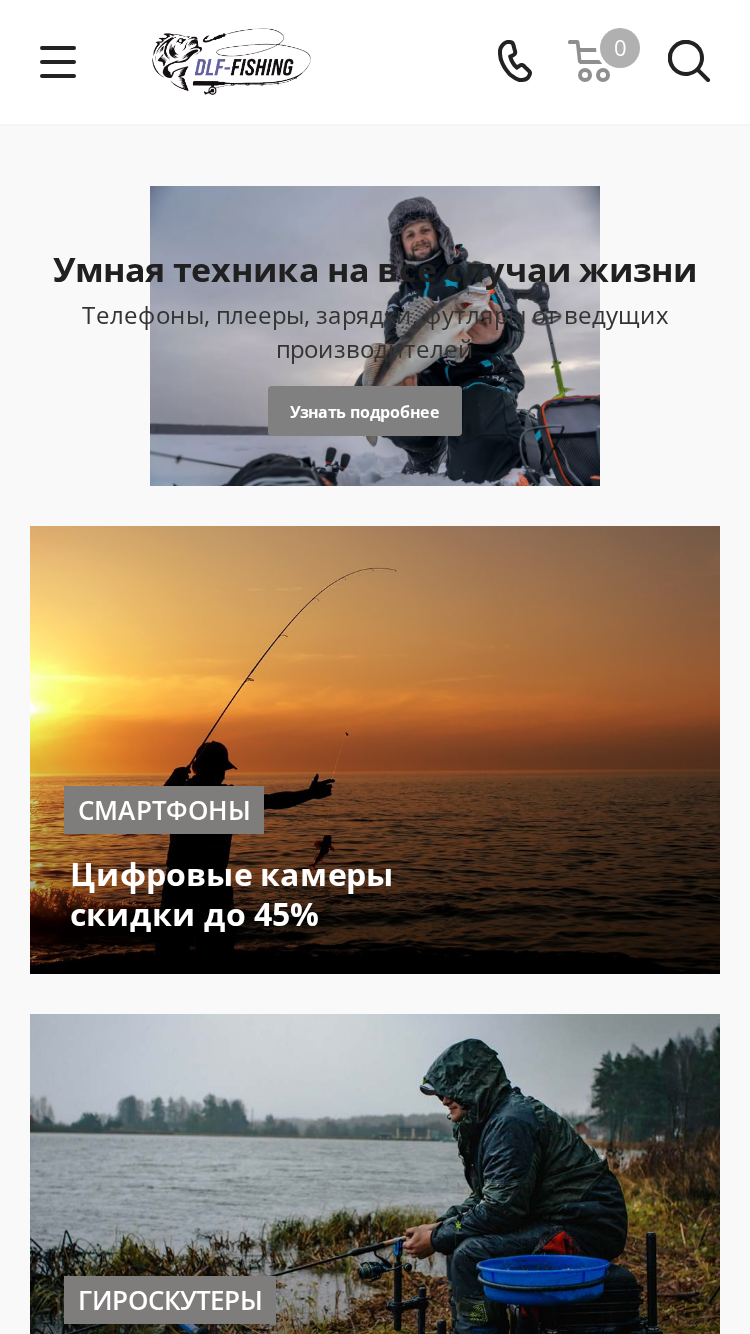Tap the DLF-Fishing logo
The image size is (750, 1334).
(231, 62)
